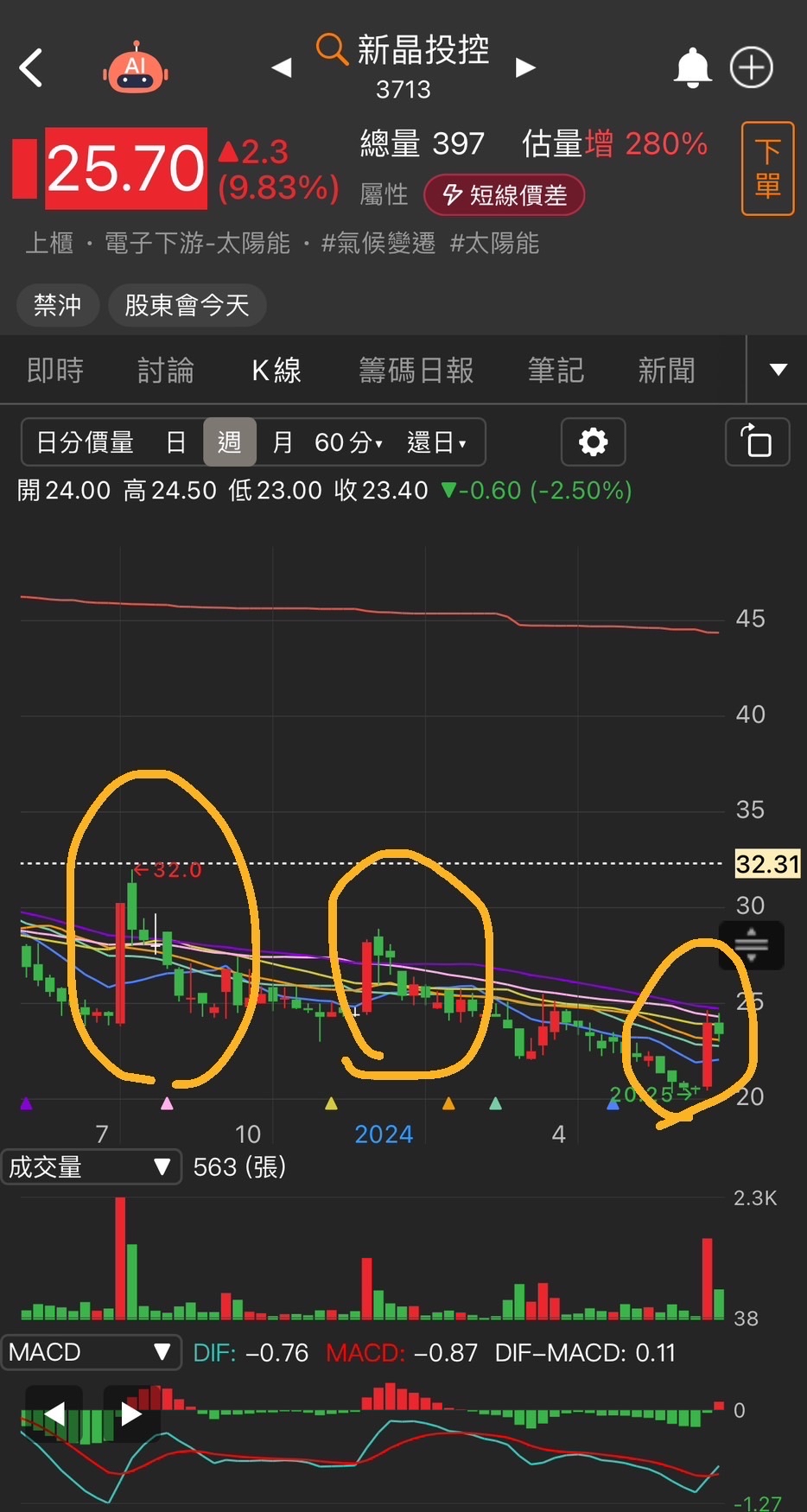Switch to the 即時 tab
This screenshot has width=807, height=1512.
(55, 371)
